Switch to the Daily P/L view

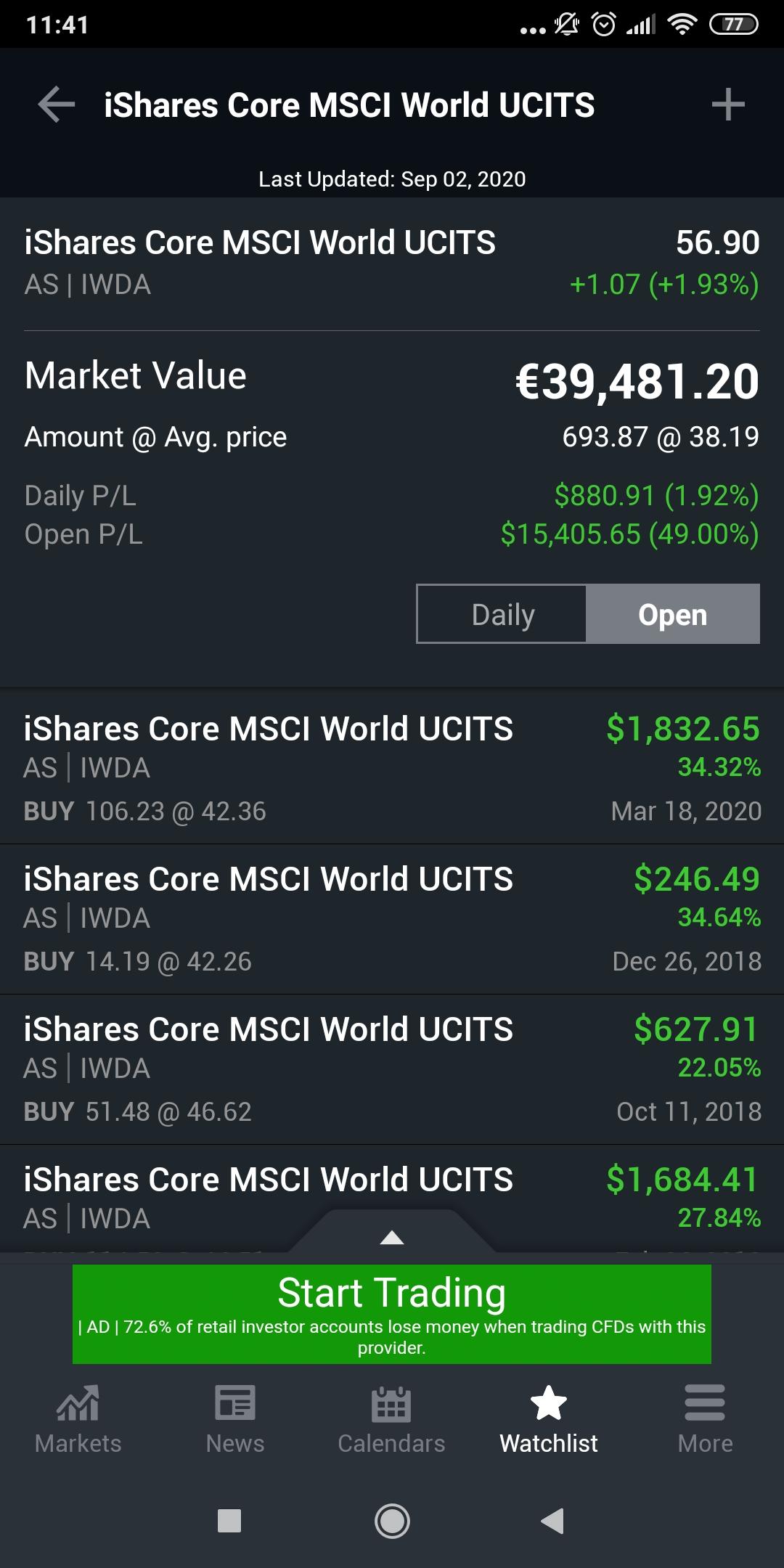502,614
